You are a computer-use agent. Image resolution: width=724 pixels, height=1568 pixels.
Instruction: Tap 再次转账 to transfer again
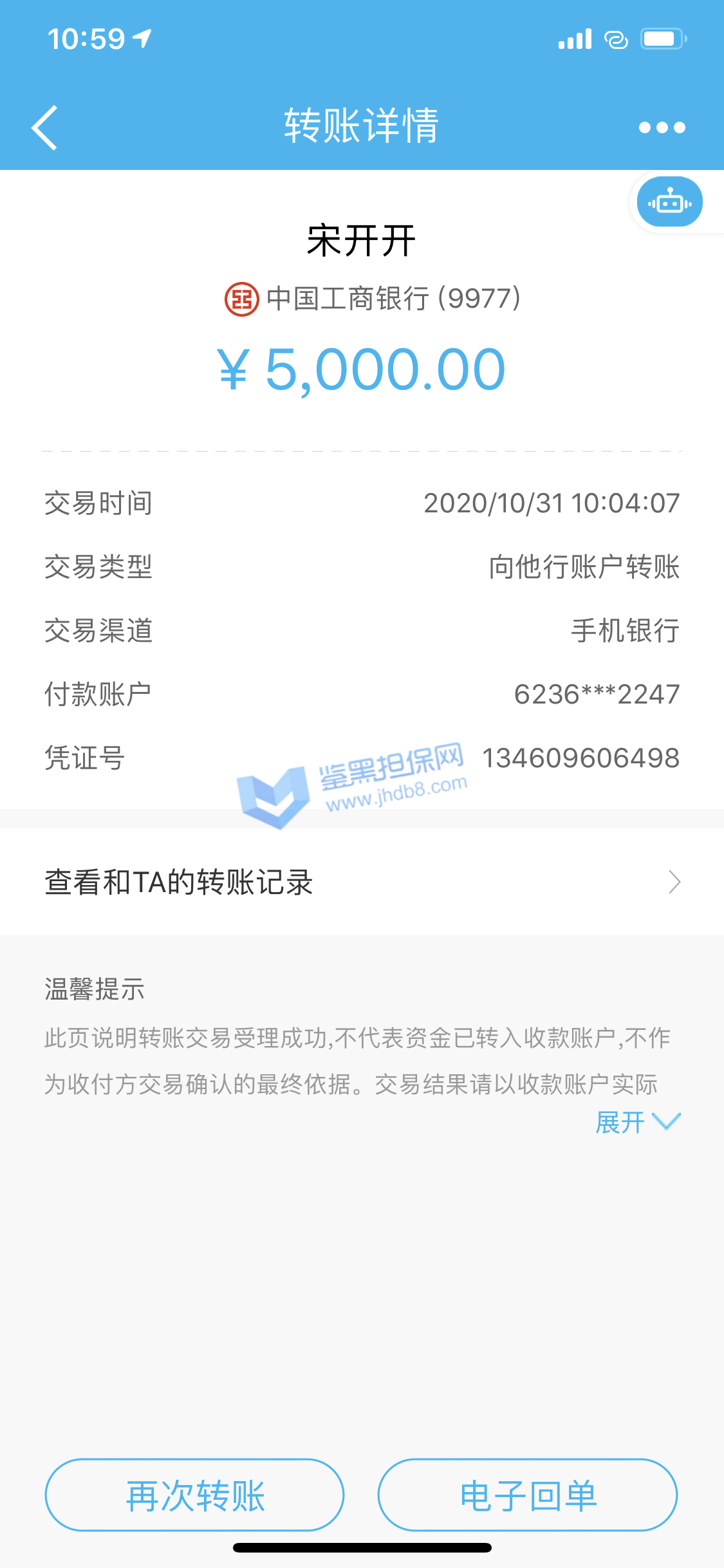195,1495
